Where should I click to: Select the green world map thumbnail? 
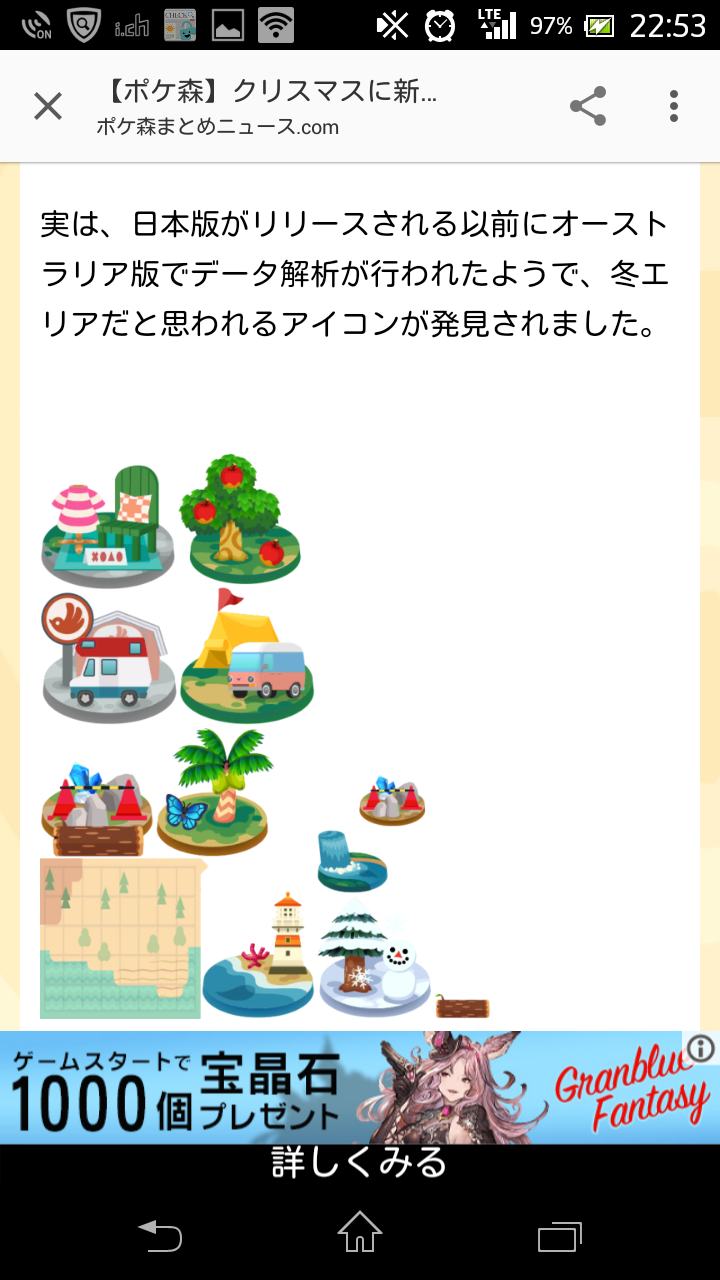(x=118, y=935)
